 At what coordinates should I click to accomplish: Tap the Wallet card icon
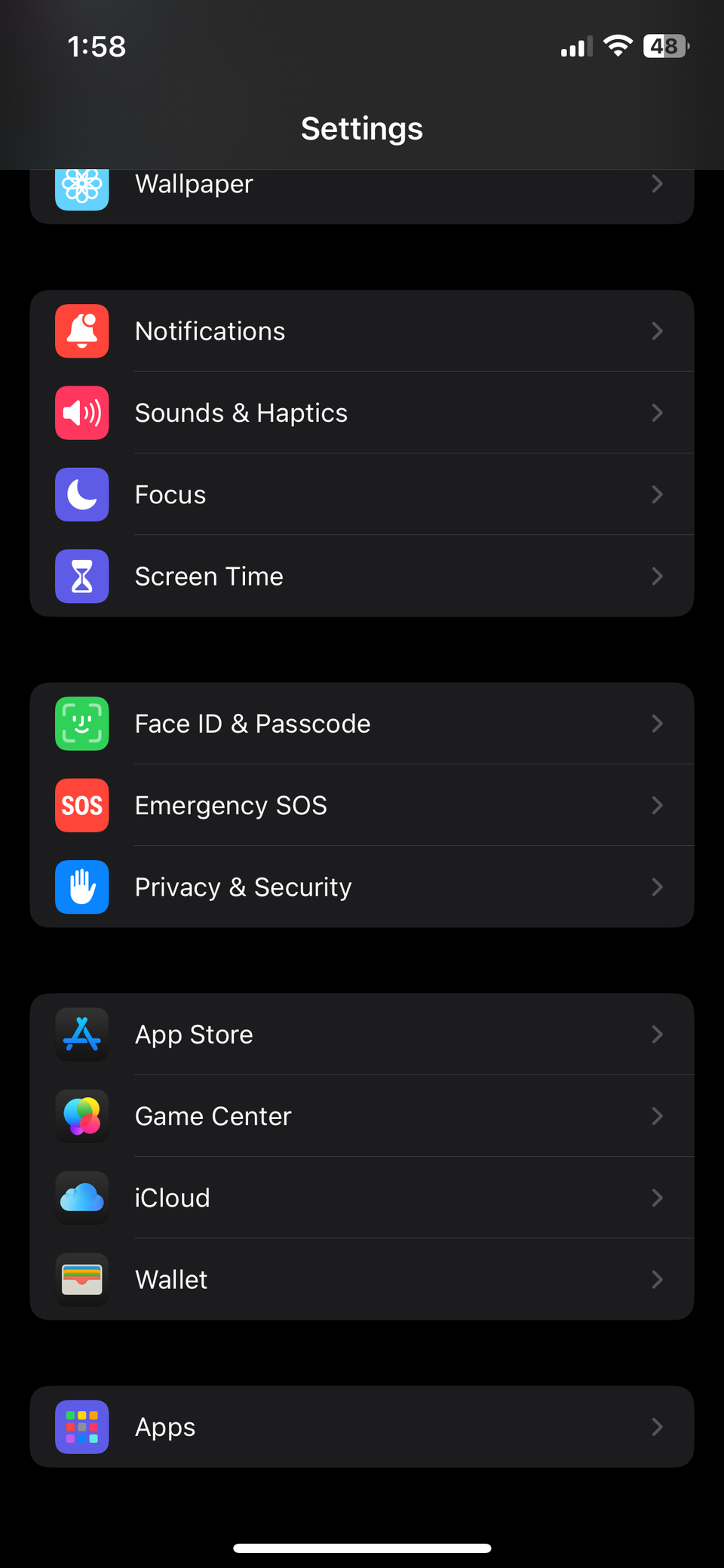(x=81, y=1279)
